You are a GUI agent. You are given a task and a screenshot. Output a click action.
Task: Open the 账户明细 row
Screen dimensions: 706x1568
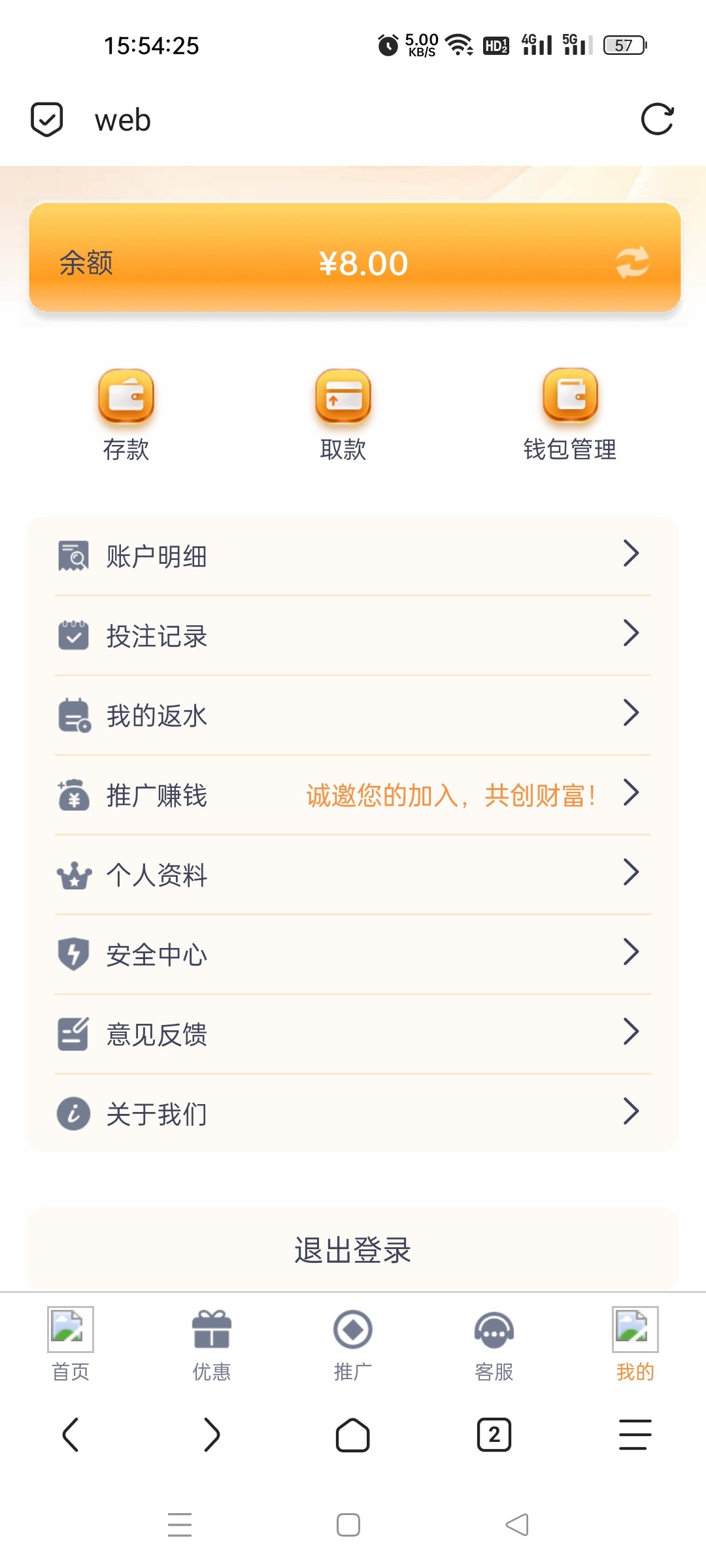tap(353, 556)
